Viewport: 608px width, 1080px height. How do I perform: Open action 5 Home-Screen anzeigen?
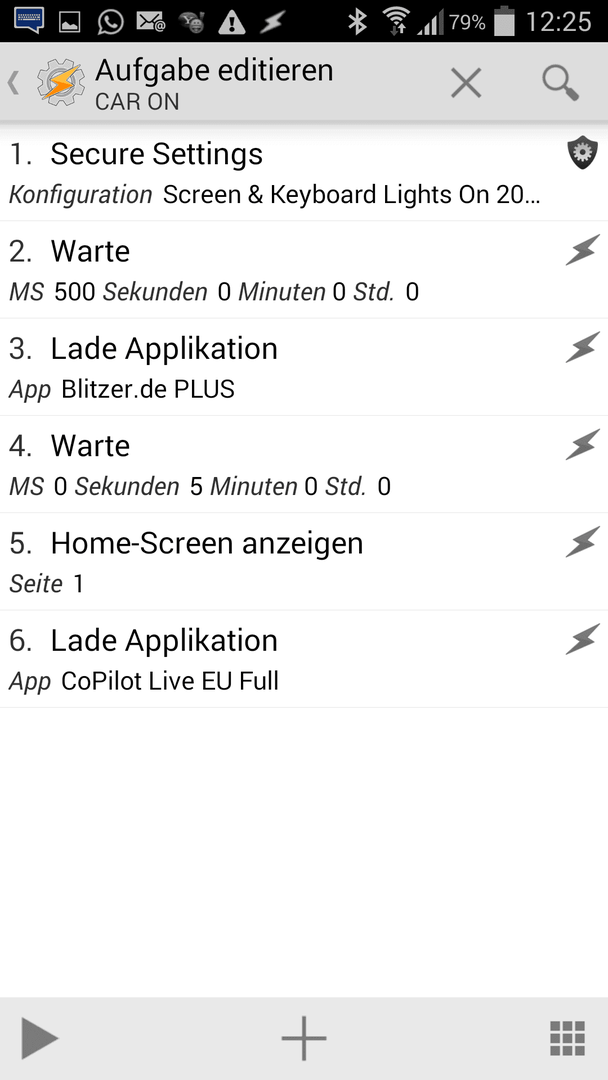[304, 561]
